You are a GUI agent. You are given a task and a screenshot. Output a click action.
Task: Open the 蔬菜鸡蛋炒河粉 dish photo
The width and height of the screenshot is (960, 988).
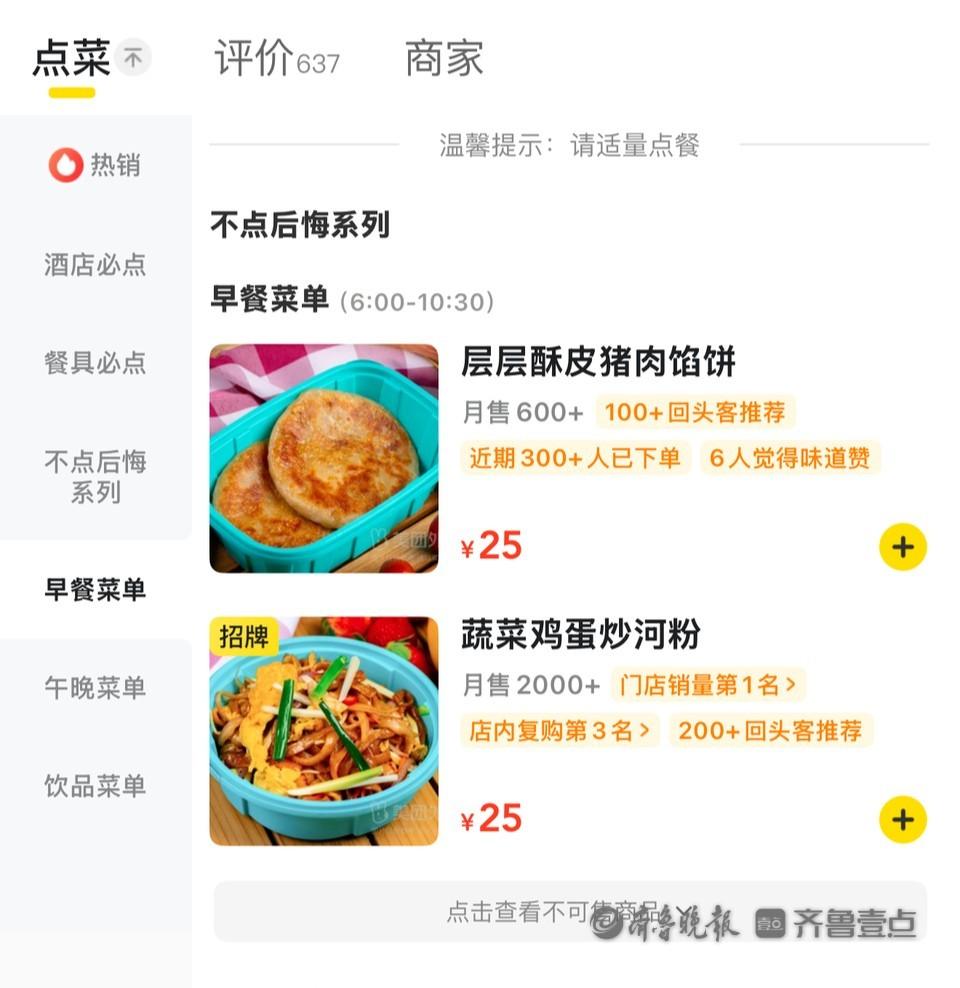324,731
